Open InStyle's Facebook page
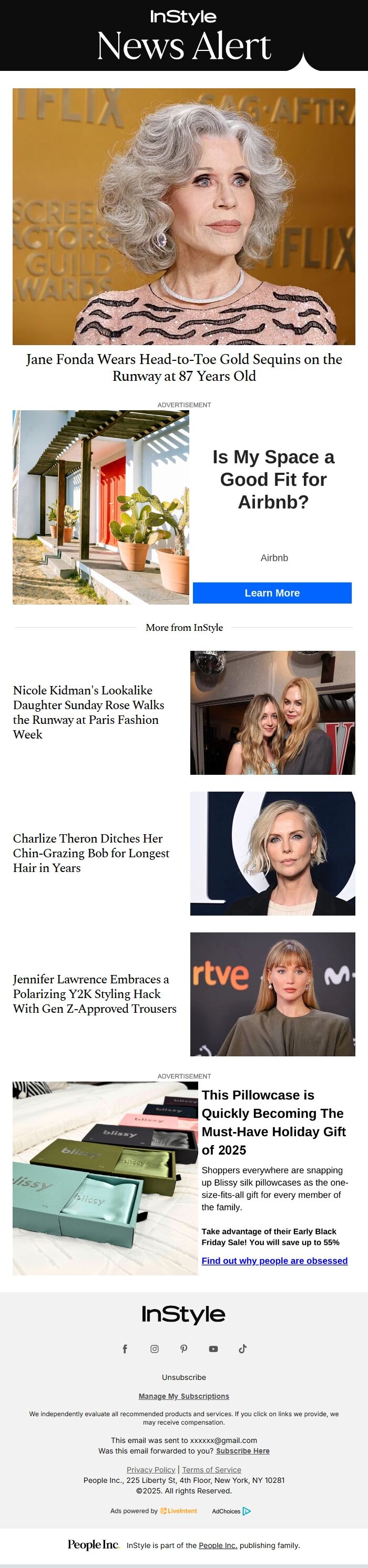 coord(125,1349)
